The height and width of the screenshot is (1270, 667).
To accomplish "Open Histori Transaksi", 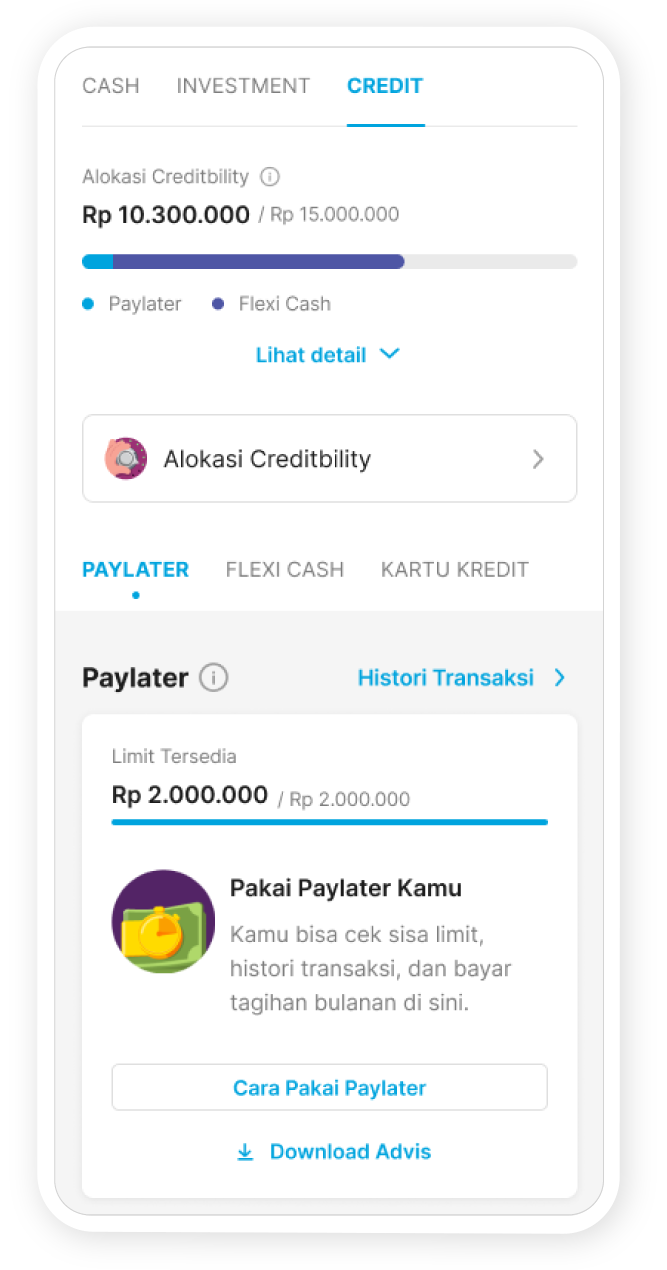I will (x=461, y=678).
